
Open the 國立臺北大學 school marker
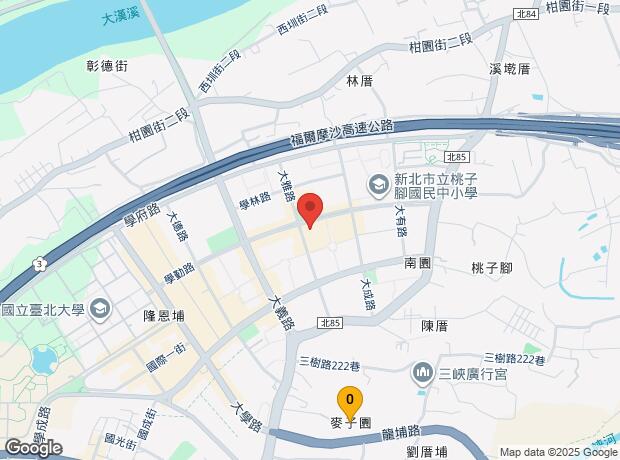(100, 309)
